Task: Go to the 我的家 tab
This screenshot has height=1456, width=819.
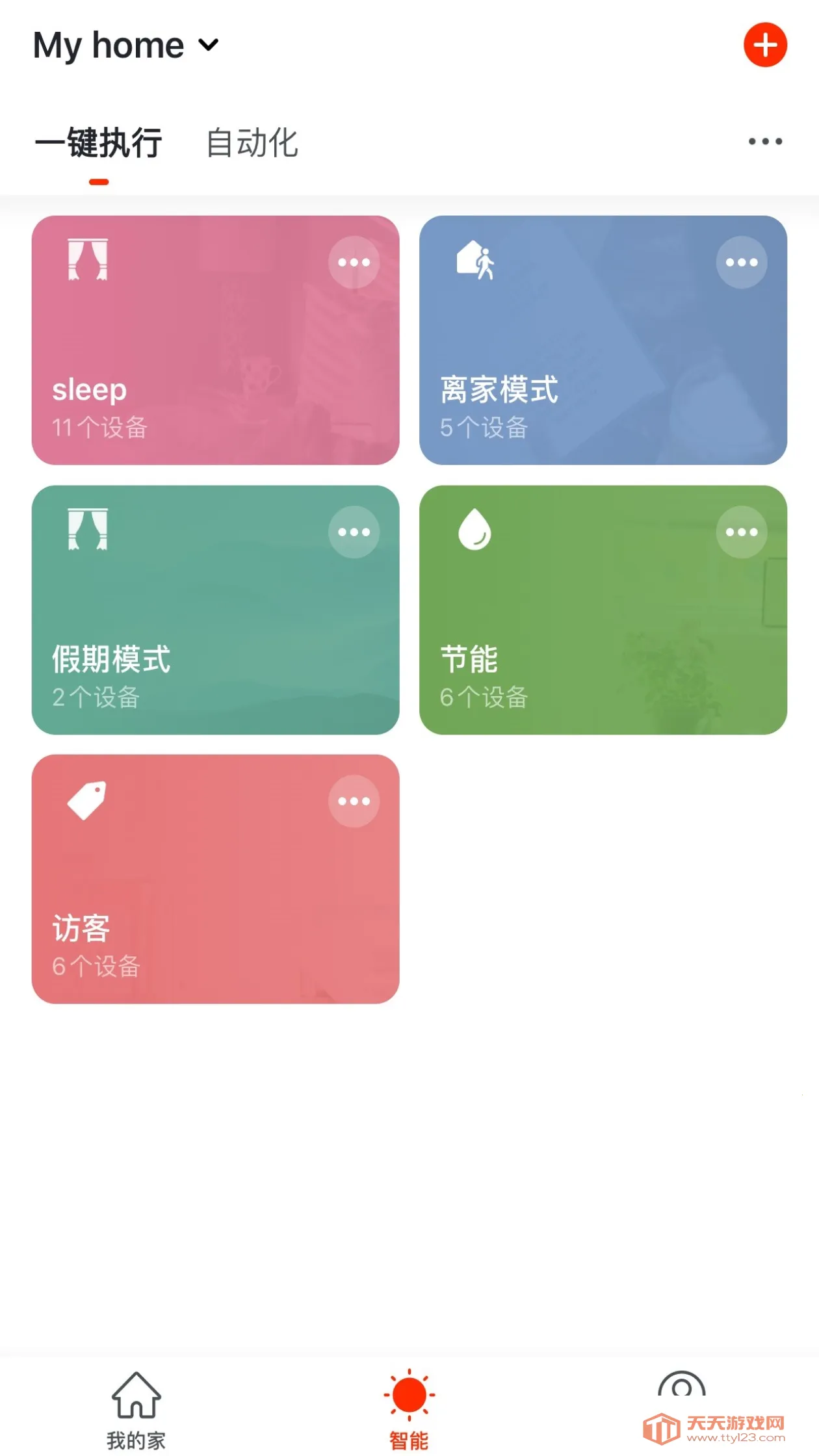Action: coord(136,1409)
